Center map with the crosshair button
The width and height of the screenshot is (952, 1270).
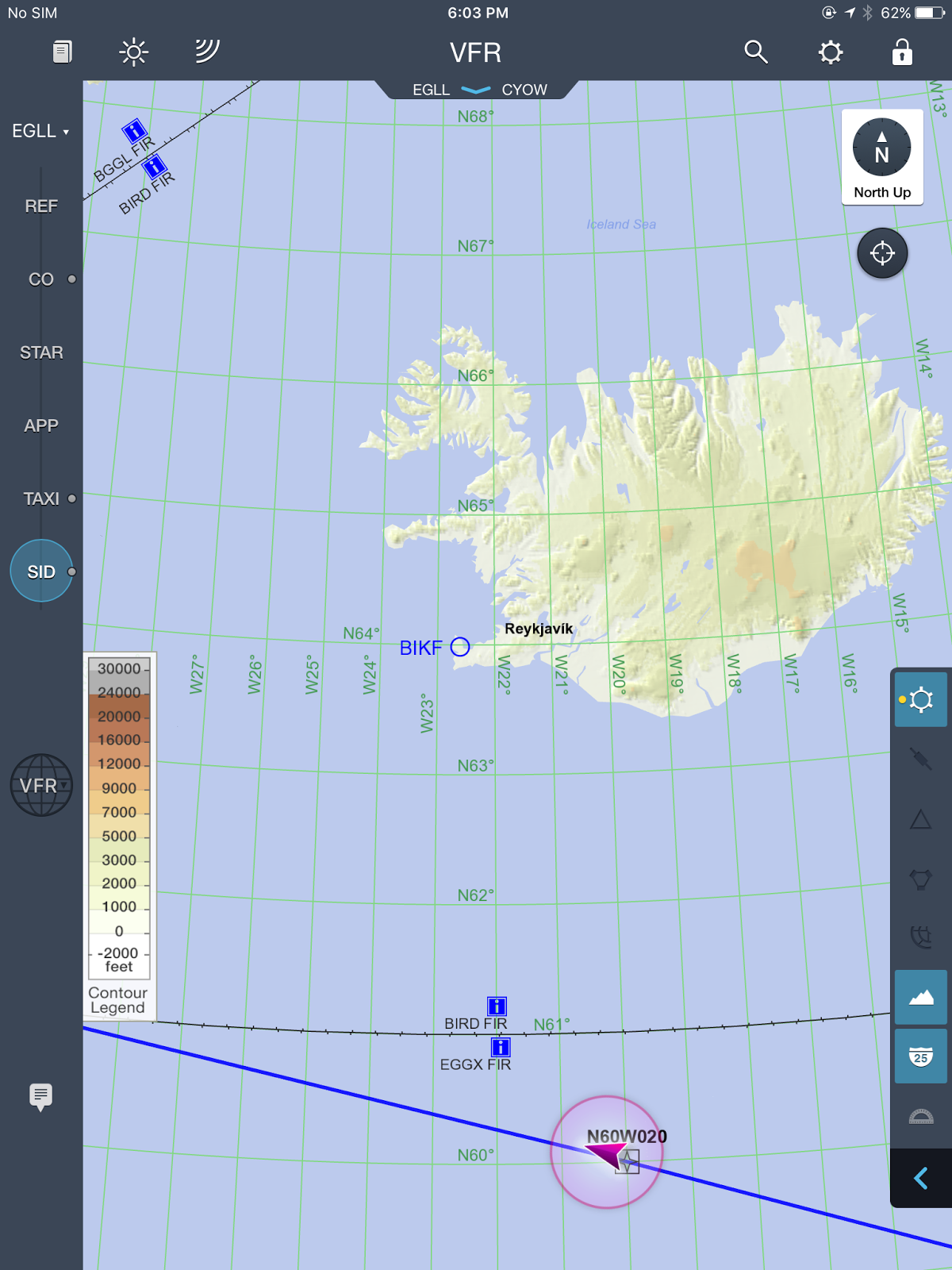[x=882, y=253]
